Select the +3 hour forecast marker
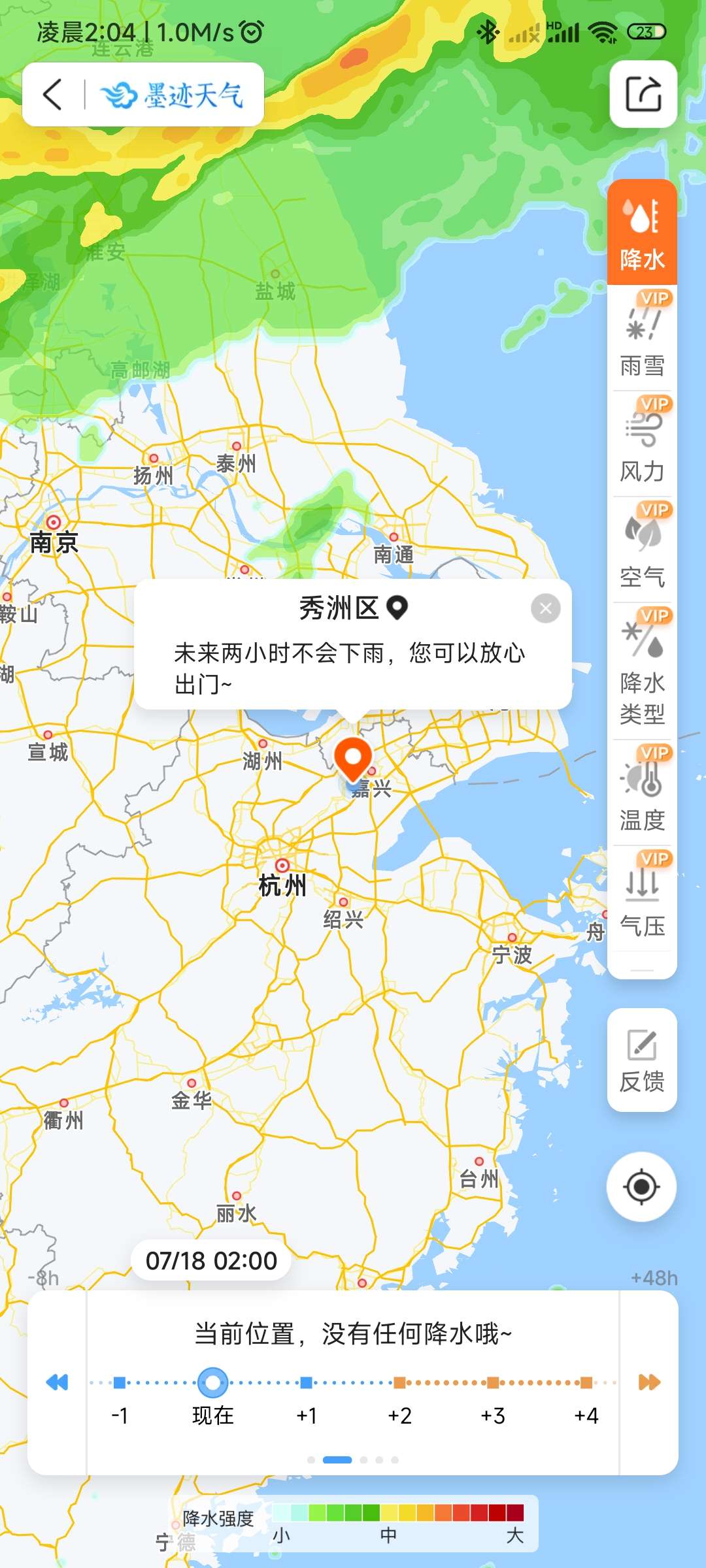706x1568 pixels. click(x=493, y=1382)
